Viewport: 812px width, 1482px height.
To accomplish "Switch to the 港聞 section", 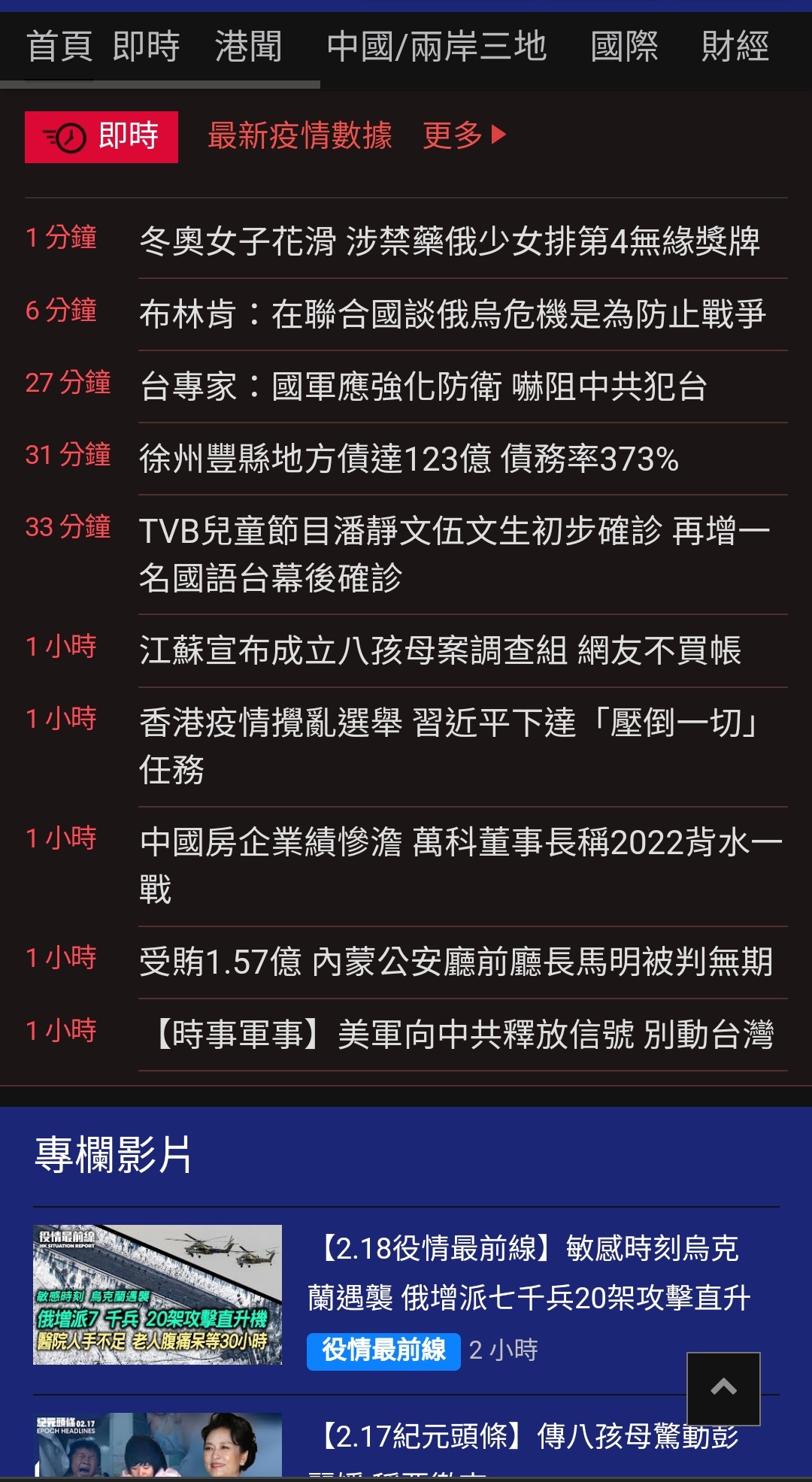I will click(x=249, y=47).
